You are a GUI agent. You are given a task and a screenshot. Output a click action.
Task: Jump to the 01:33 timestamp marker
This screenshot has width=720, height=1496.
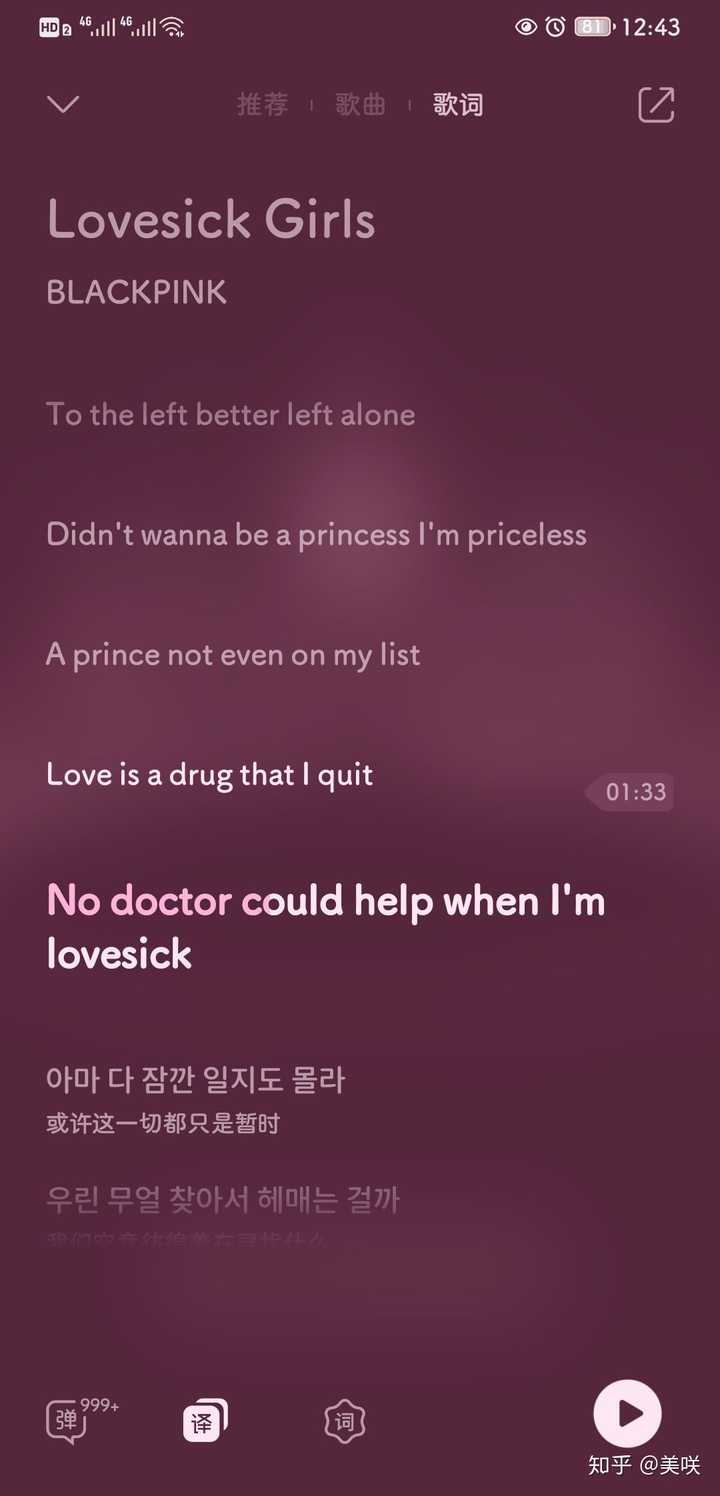point(632,792)
